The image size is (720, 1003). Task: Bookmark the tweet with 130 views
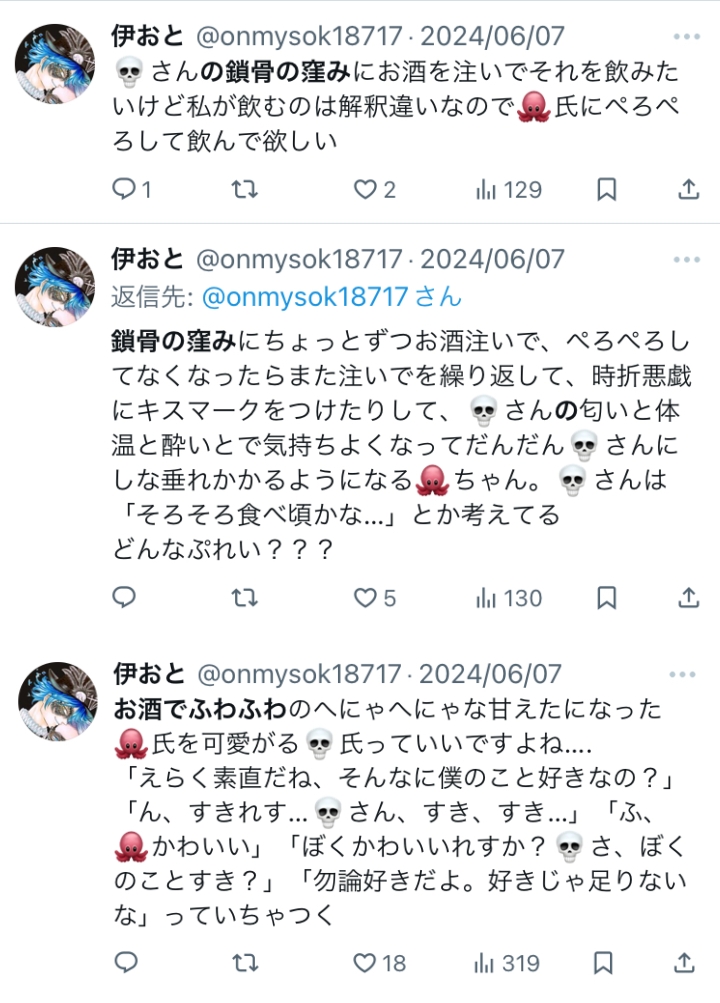point(606,598)
